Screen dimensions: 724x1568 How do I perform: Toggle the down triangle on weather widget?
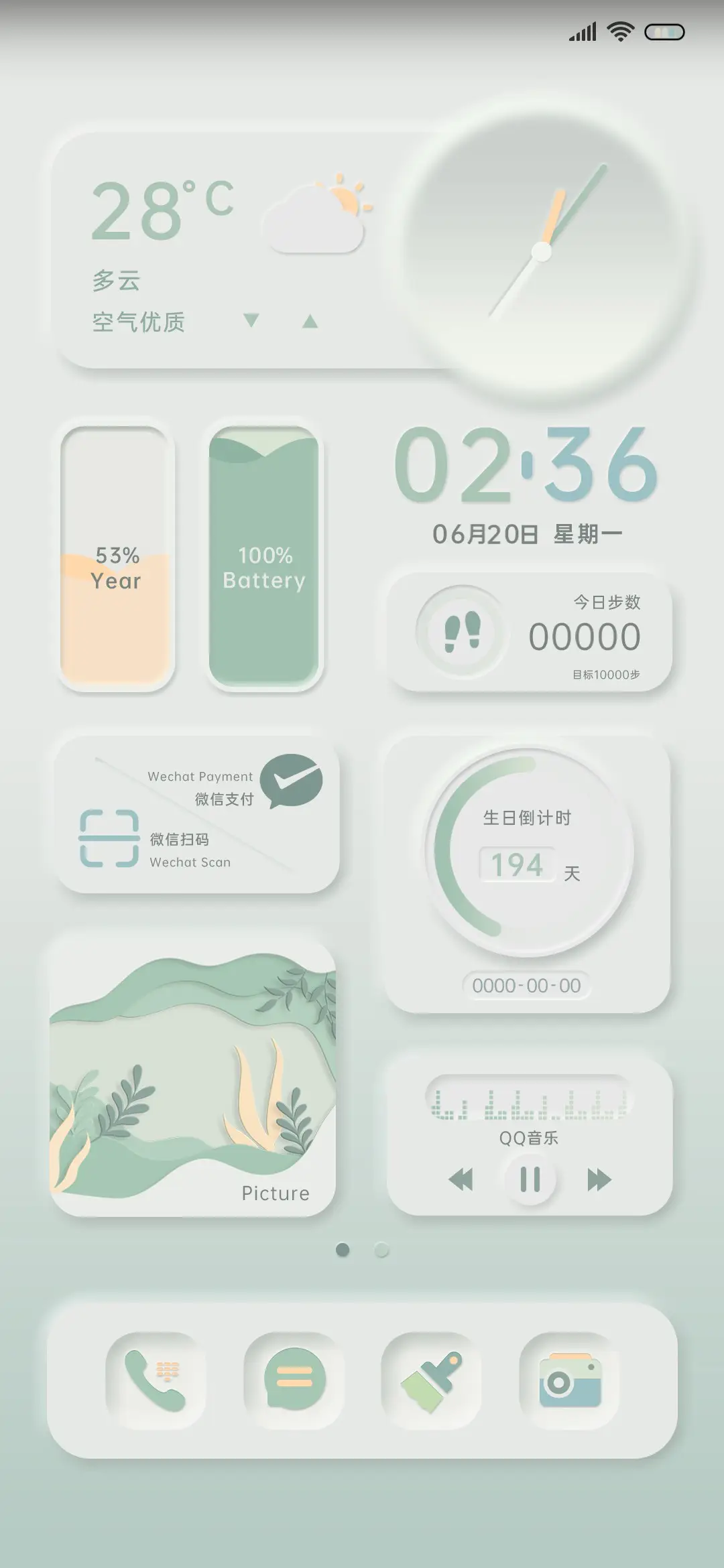(x=251, y=320)
